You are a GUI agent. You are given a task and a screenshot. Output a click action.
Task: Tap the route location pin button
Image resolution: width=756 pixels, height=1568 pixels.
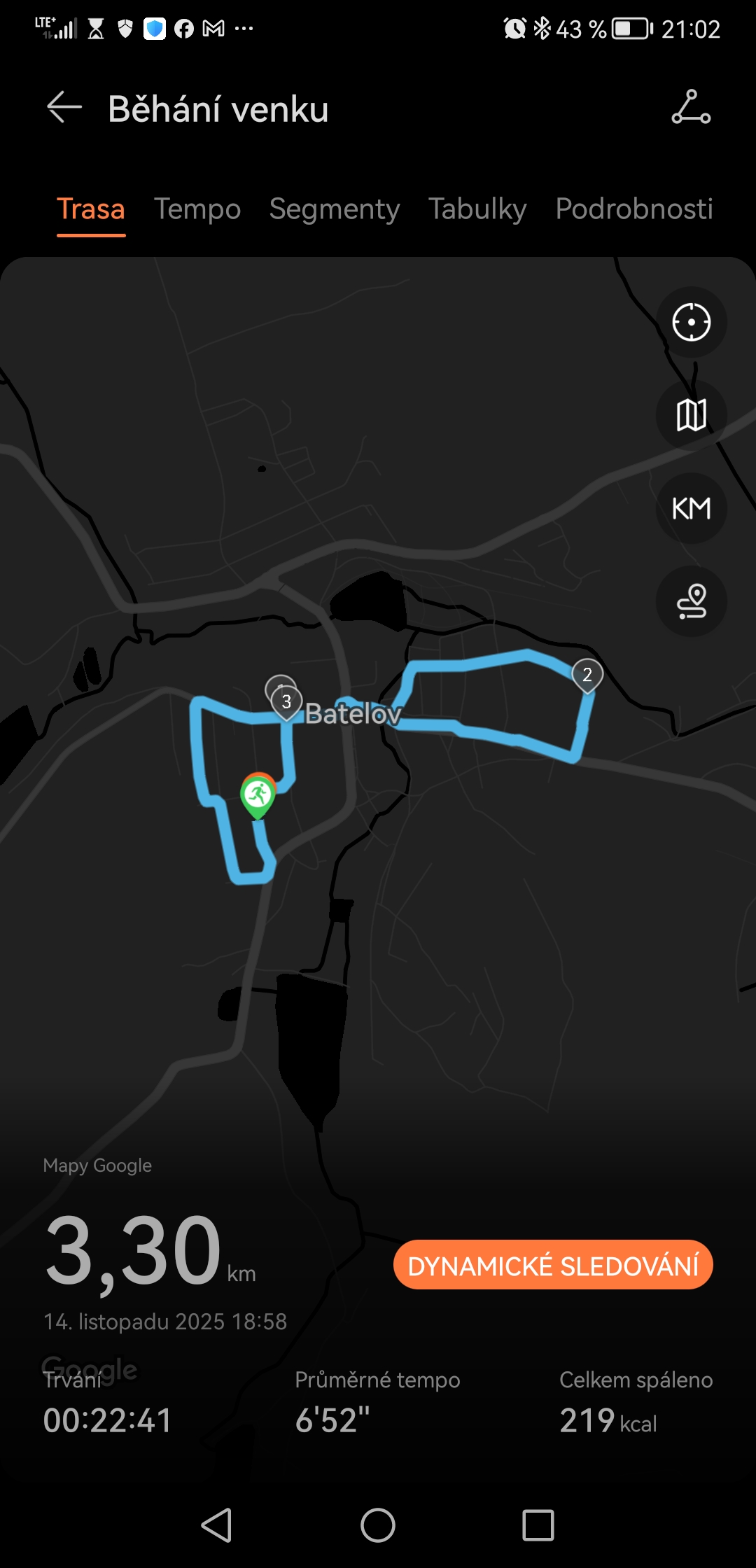691,601
